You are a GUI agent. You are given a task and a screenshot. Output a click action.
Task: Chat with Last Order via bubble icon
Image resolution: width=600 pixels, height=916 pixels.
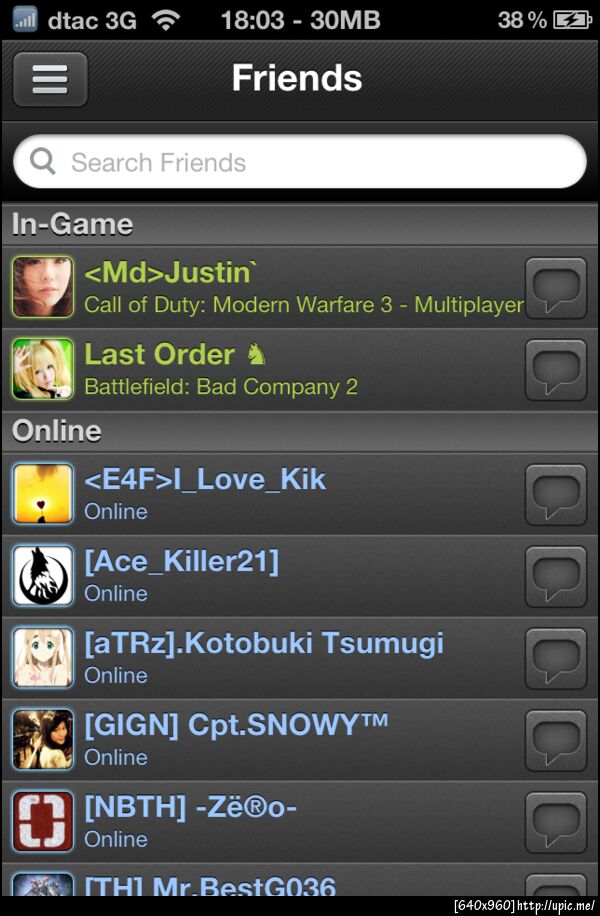(556, 369)
